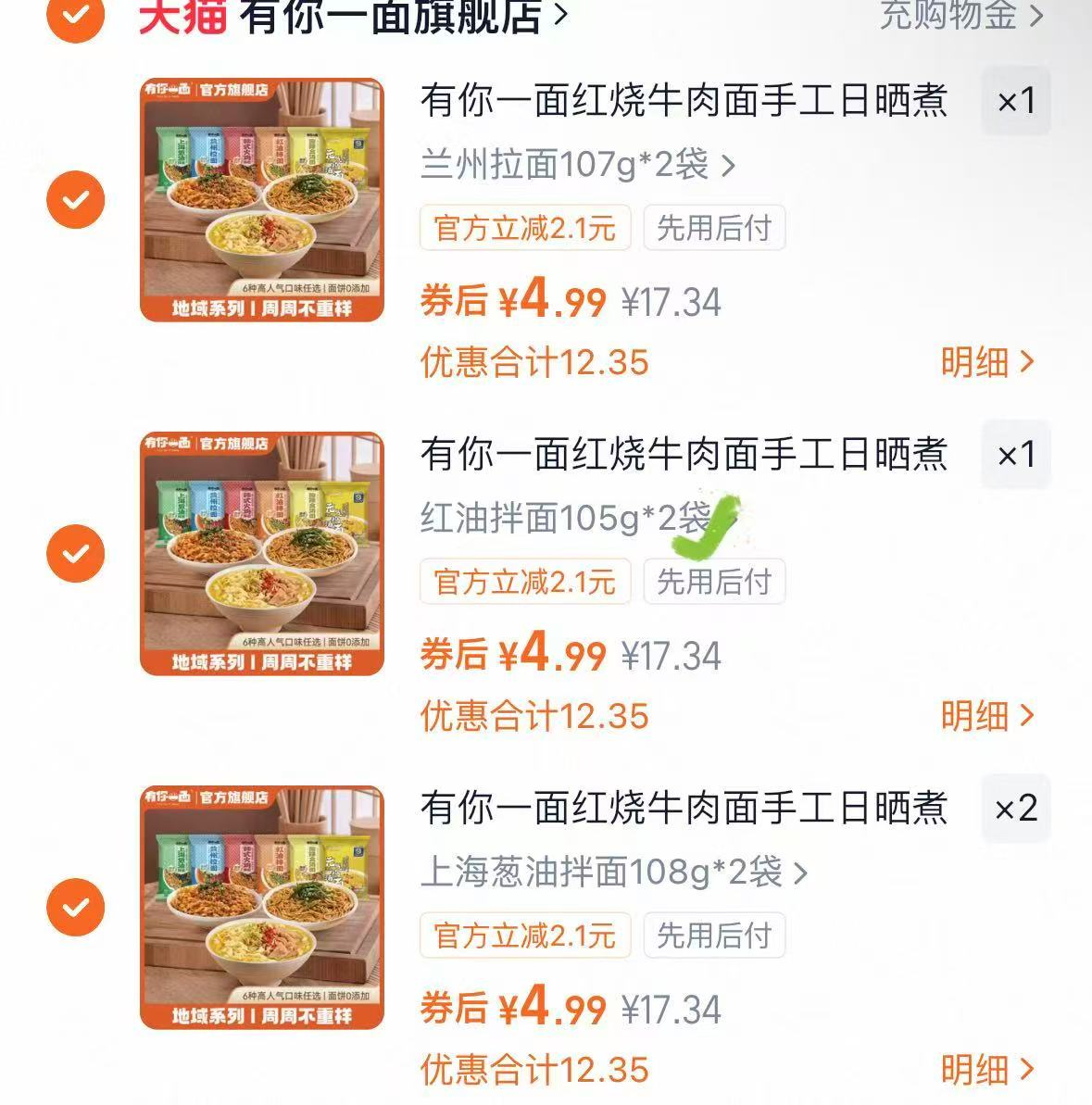Select 先用后付 on the 兰州拉面 item

tap(714, 229)
